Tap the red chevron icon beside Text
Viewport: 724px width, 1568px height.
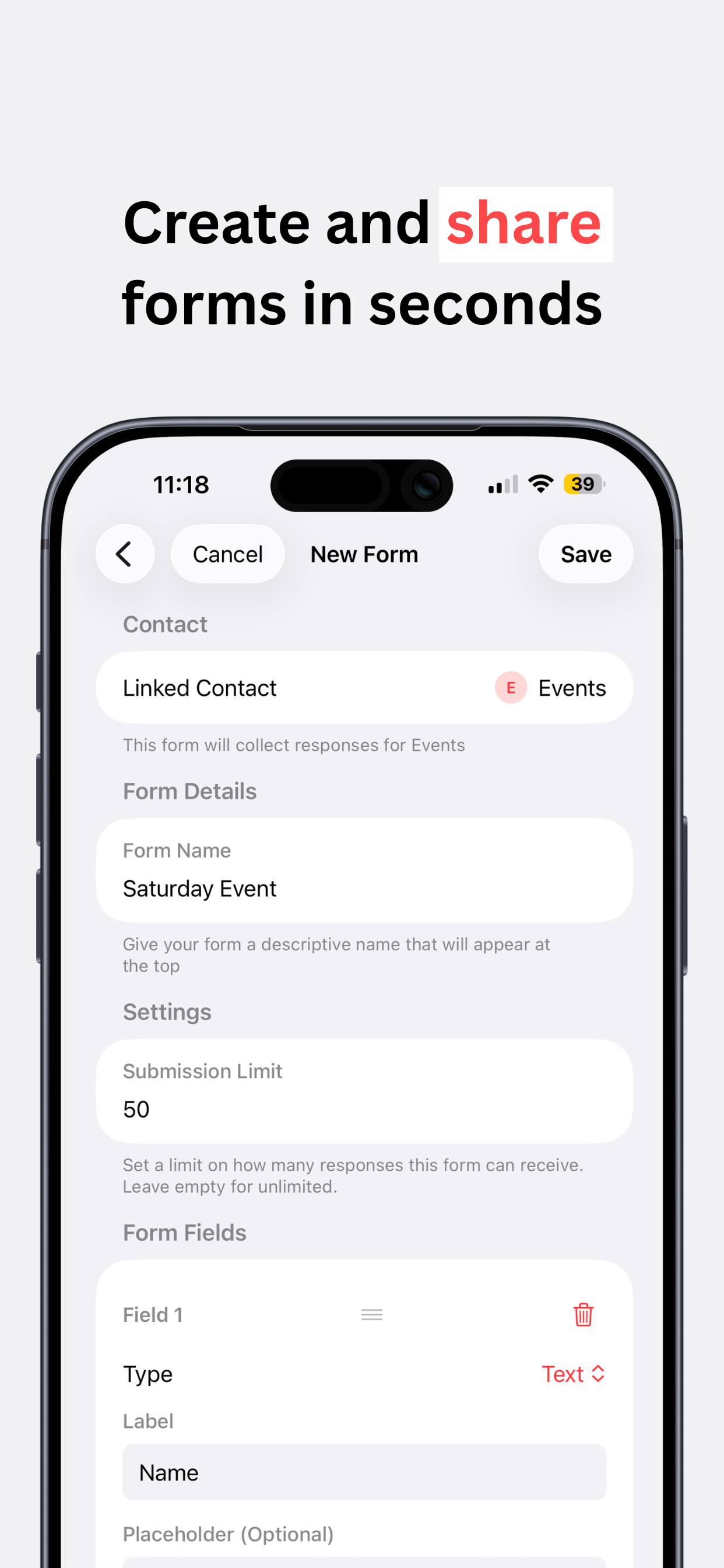point(599,1374)
